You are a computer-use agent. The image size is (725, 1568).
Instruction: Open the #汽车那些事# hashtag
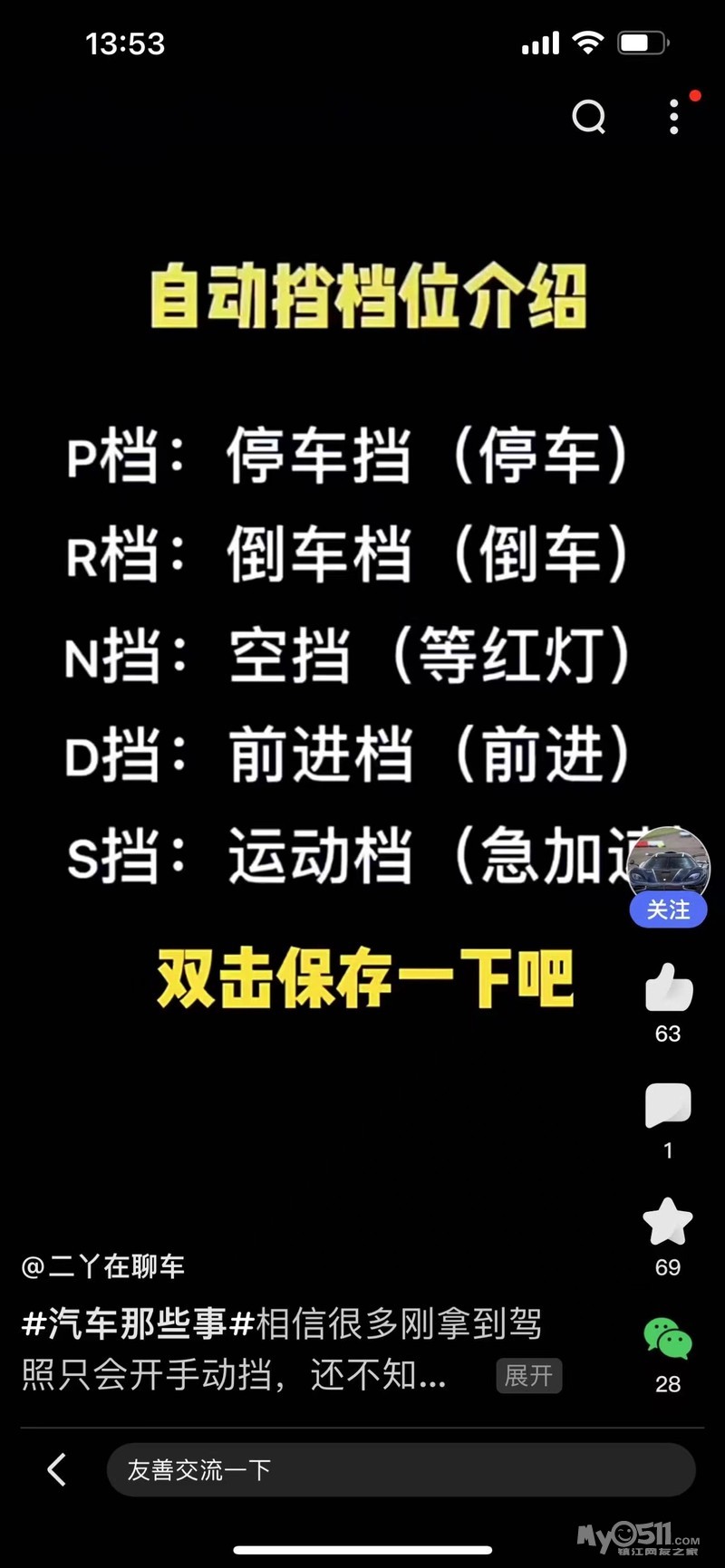[138, 1324]
